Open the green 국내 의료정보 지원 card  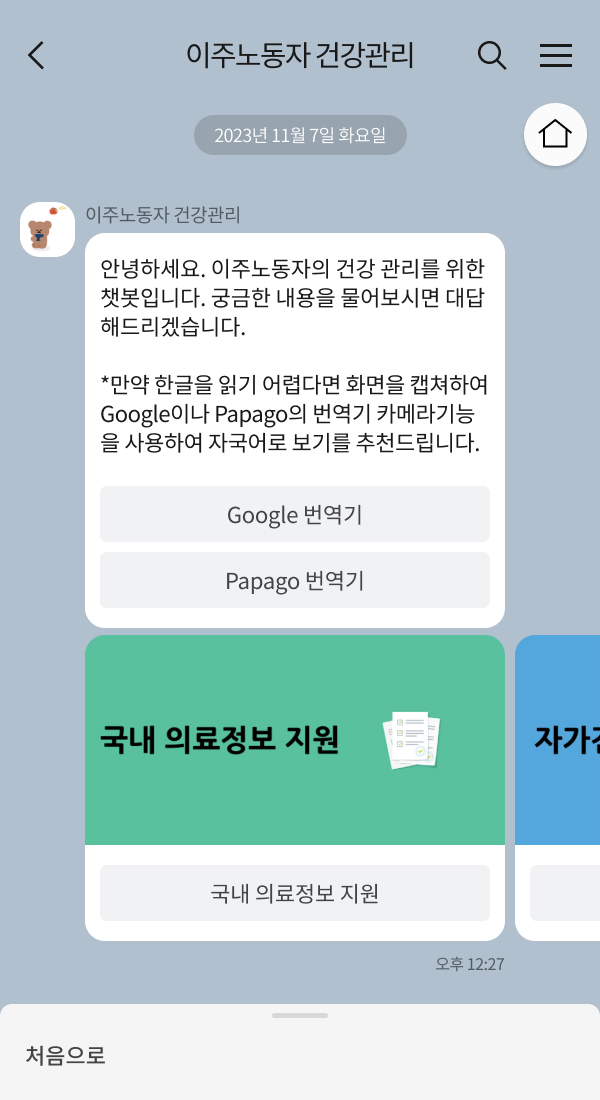(x=294, y=740)
